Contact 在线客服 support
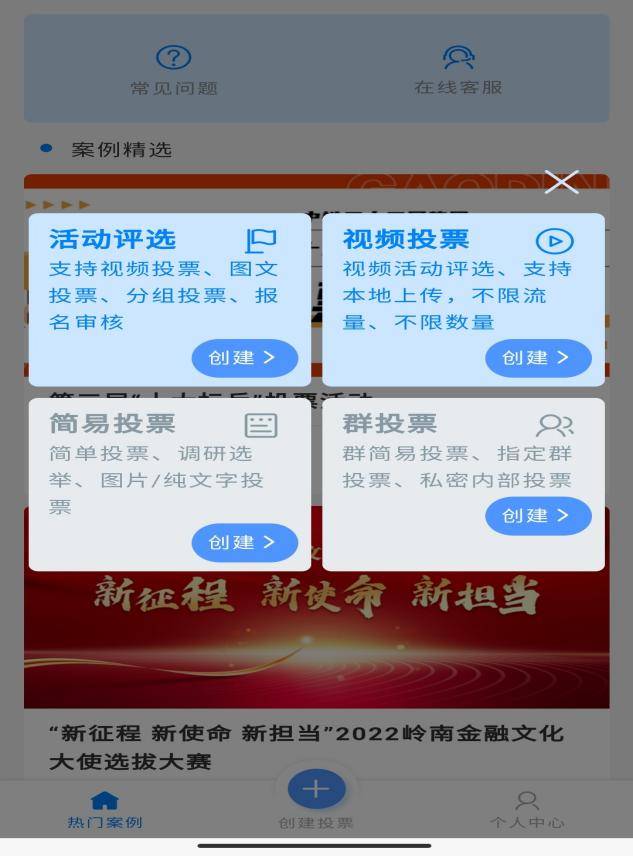 coord(458,70)
